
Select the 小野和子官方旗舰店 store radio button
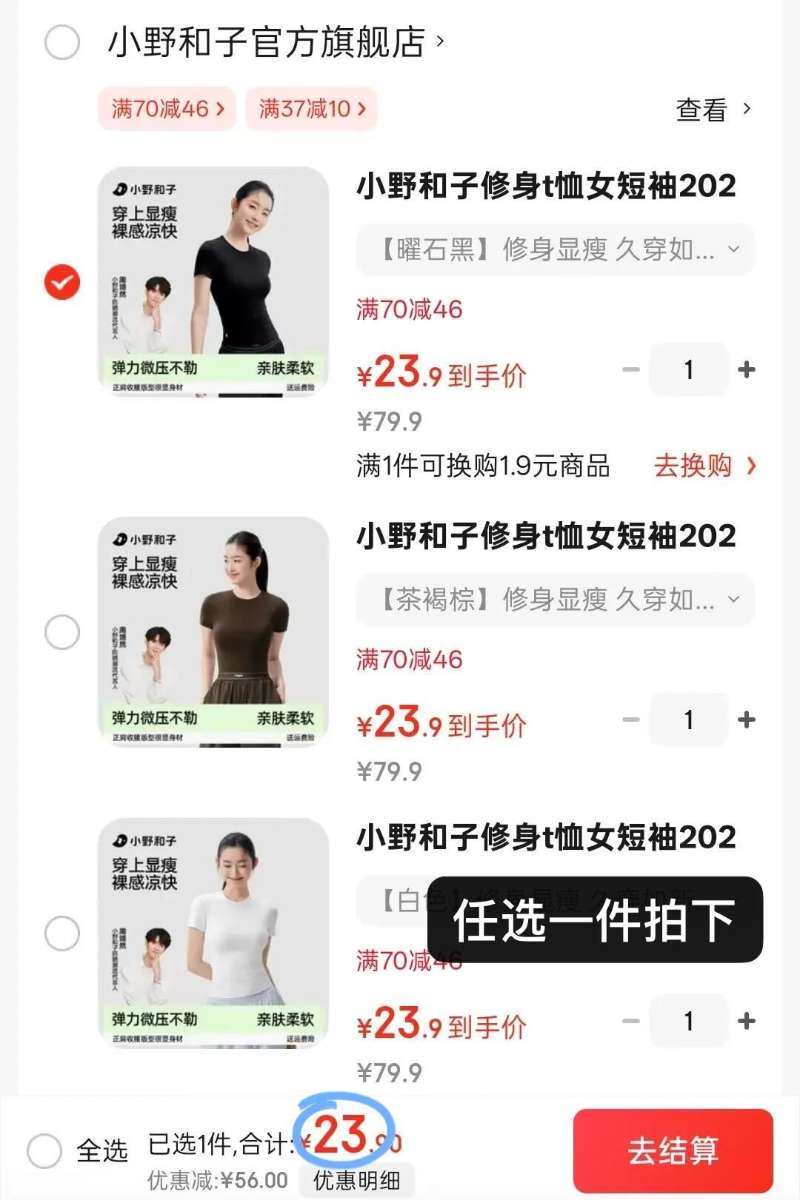[x=62, y=40]
